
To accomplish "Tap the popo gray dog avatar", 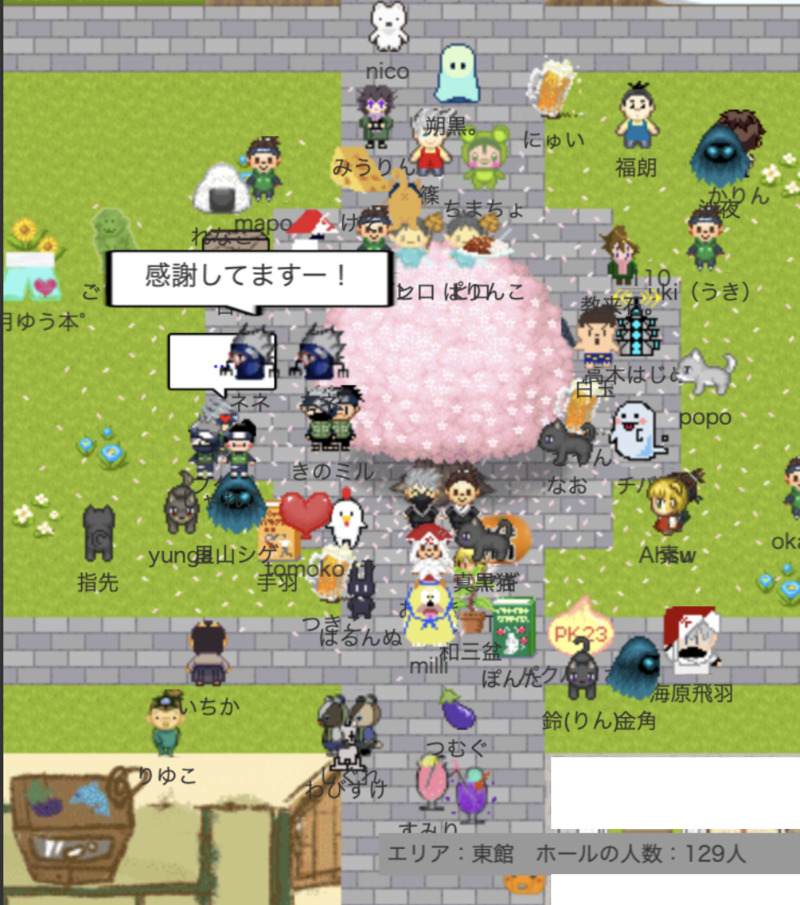I will (707, 373).
